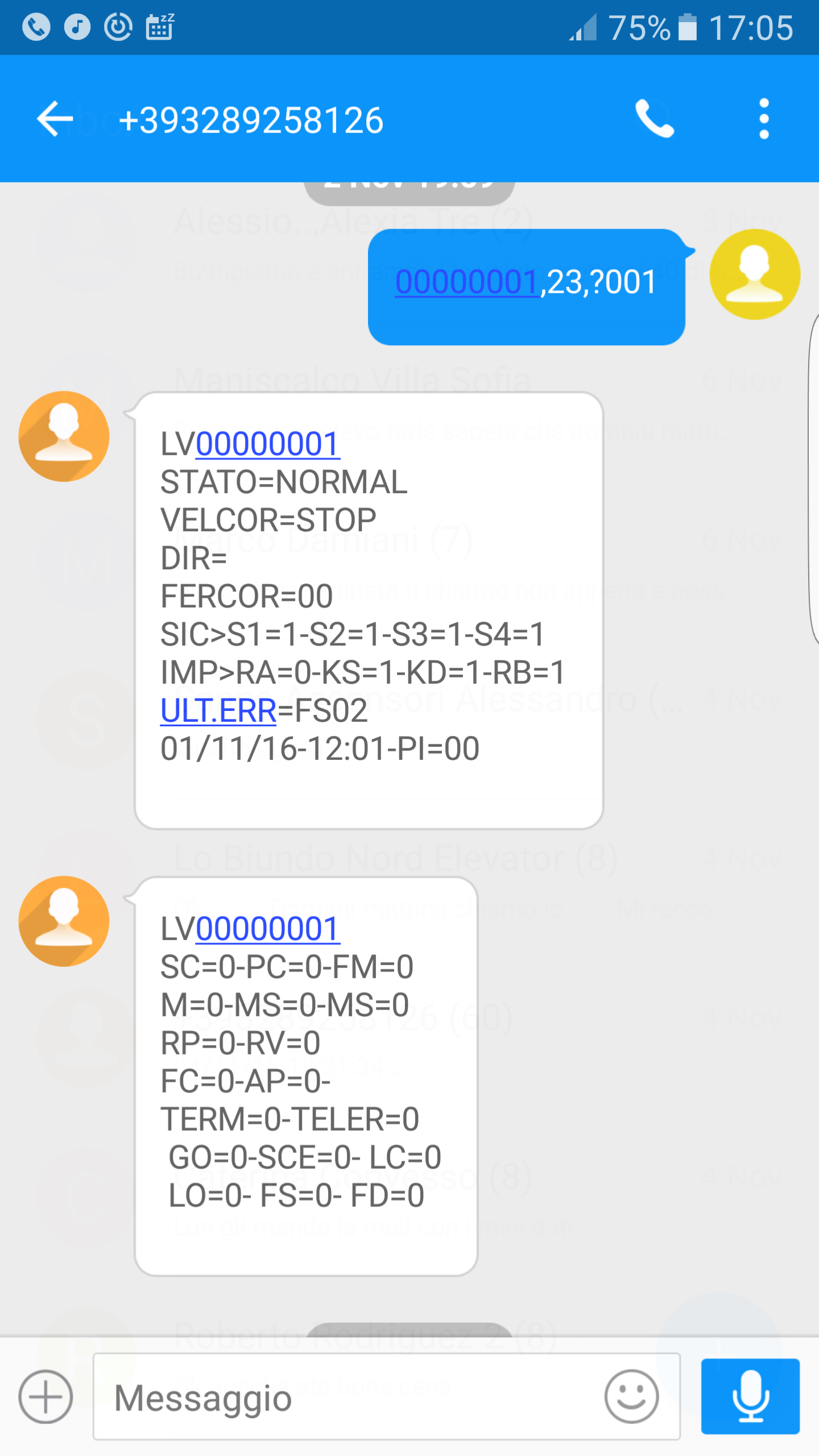Add an attachment with the plus icon

point(45,1397)
